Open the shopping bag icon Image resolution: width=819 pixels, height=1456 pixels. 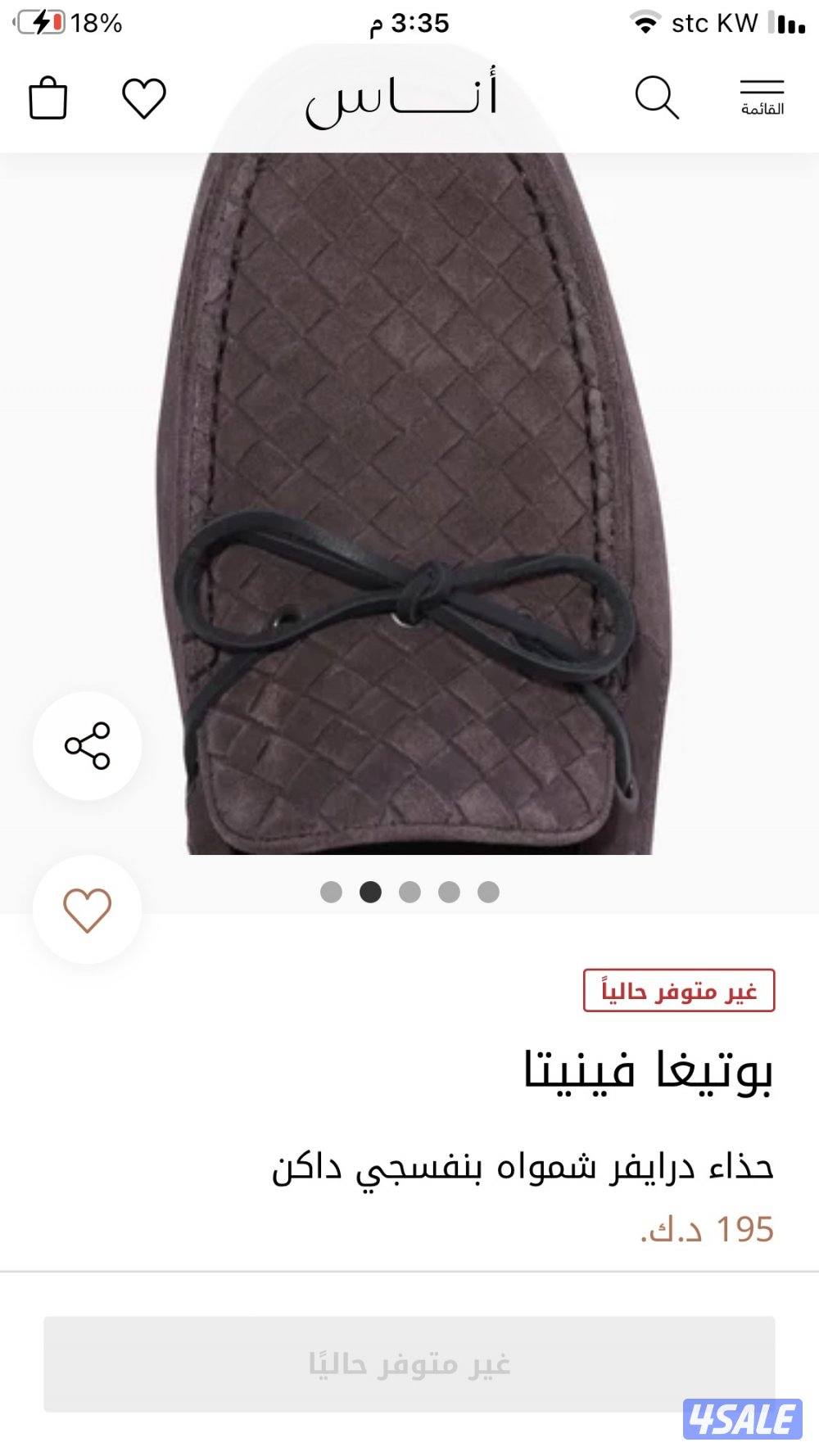[49, 98]
